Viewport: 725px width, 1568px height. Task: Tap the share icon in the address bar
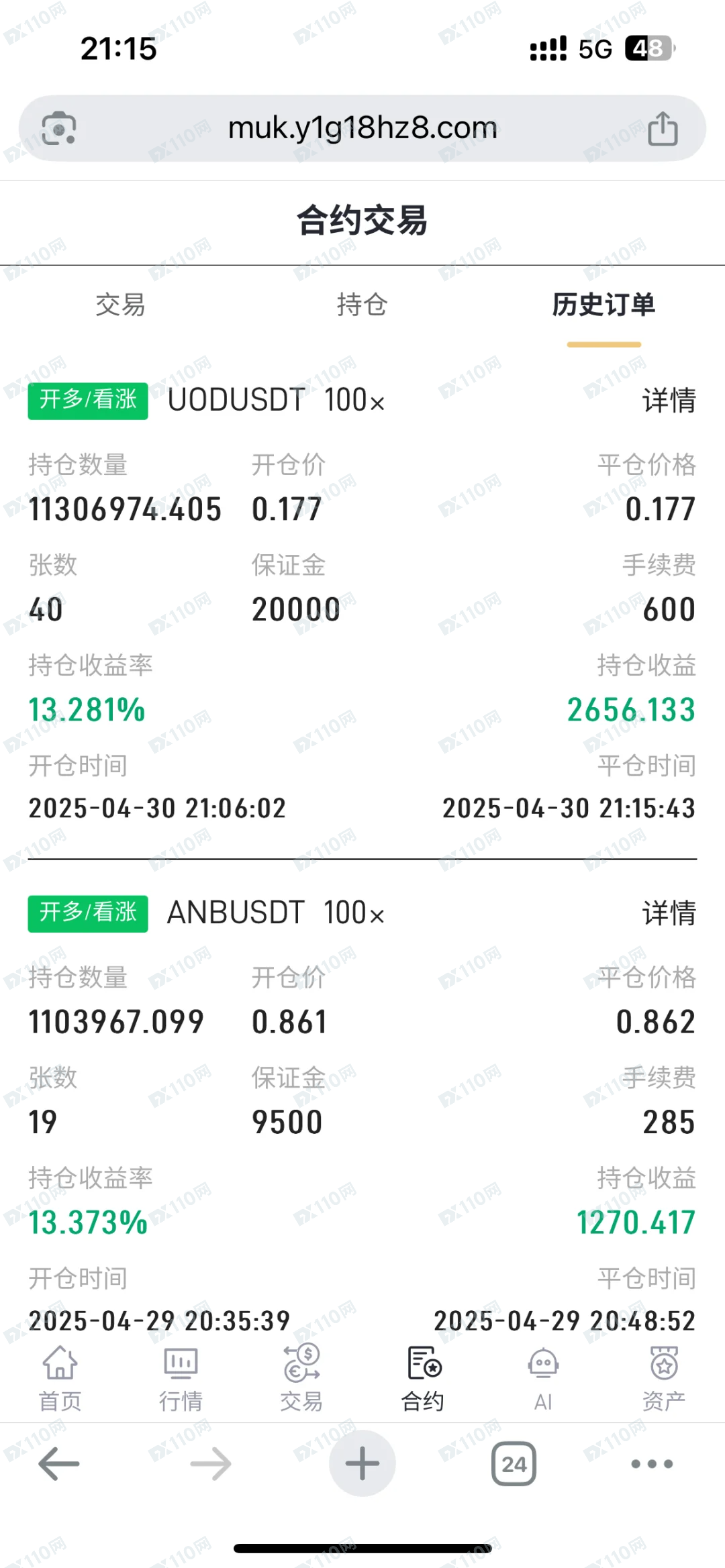click(663, 128)
